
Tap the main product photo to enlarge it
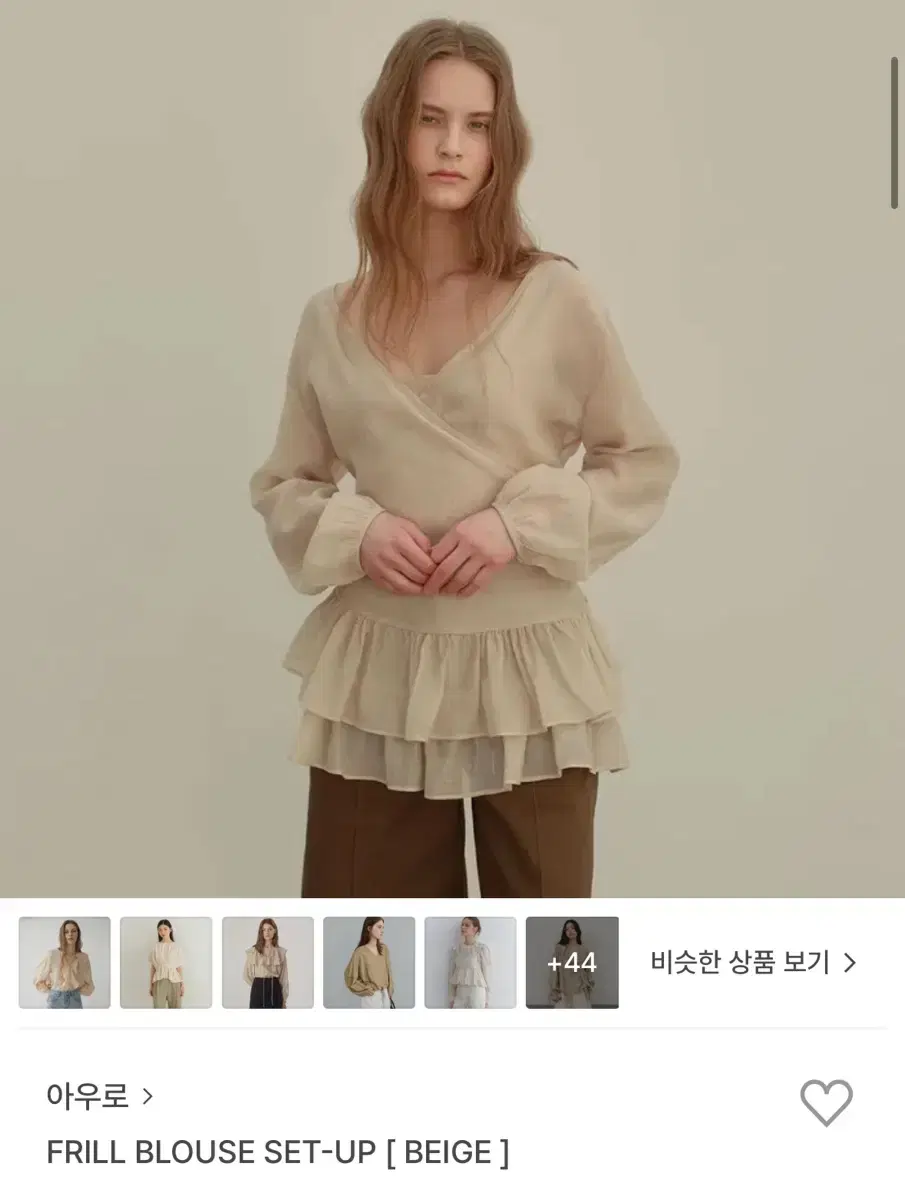tap(452, 450)
